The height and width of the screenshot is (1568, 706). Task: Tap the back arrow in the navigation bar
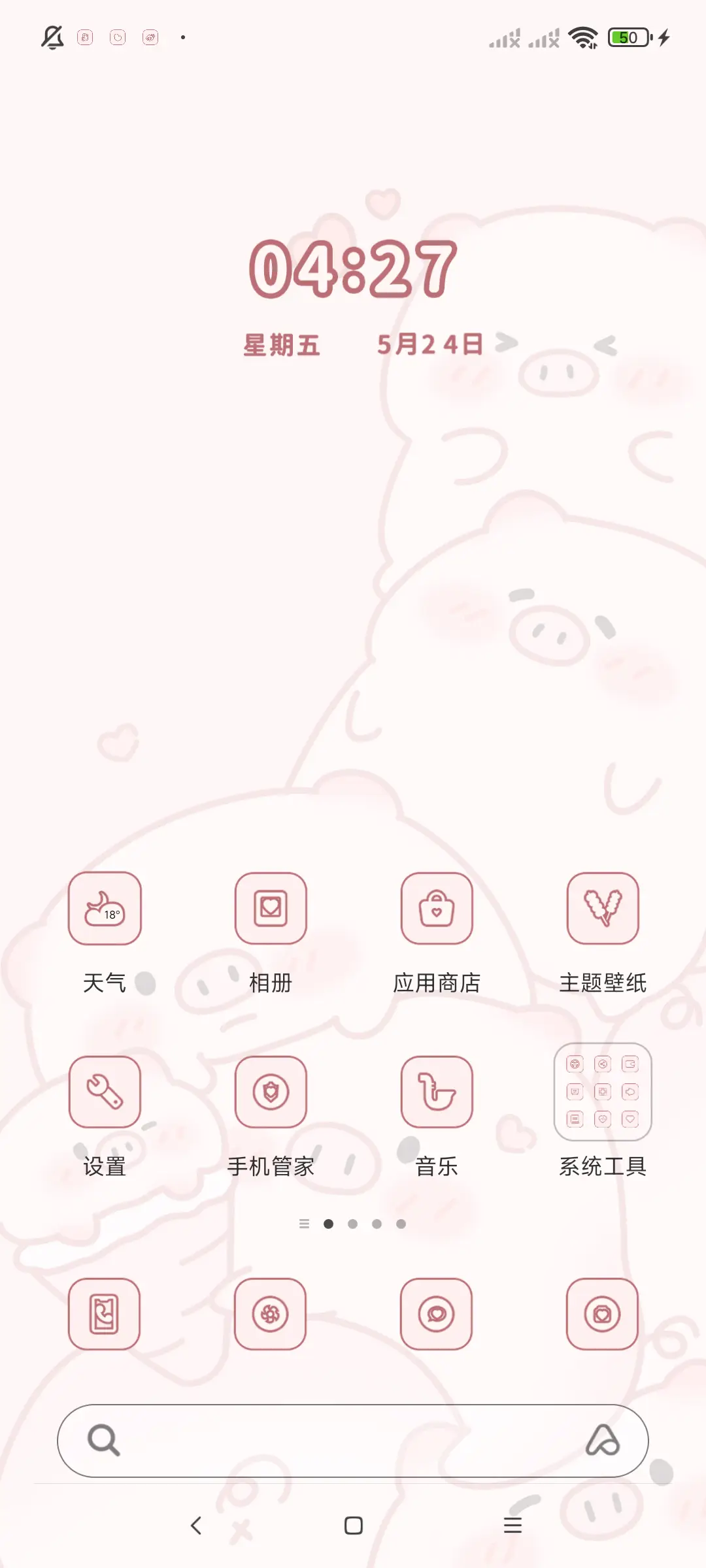click(197, 1525)
